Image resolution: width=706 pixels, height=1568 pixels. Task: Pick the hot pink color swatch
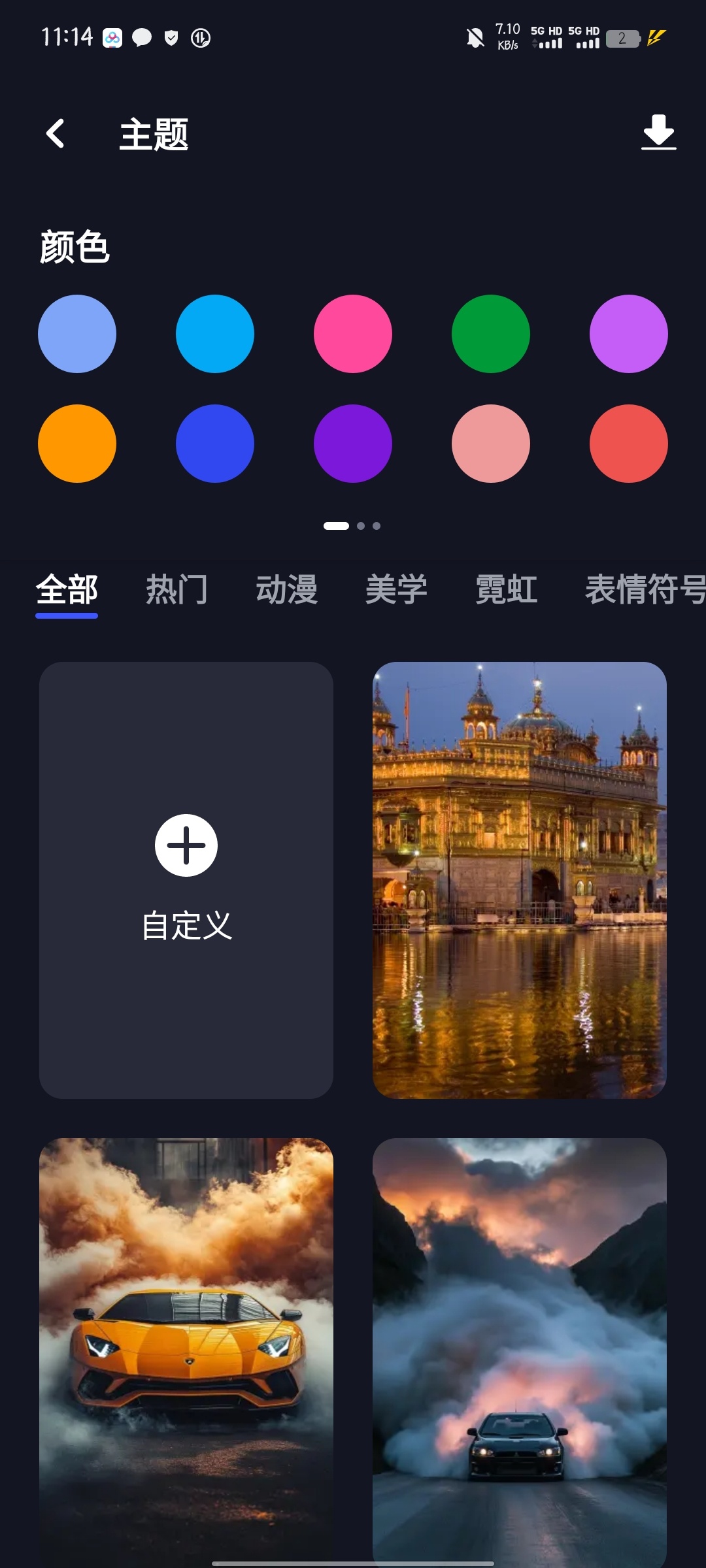pos(353,334)
